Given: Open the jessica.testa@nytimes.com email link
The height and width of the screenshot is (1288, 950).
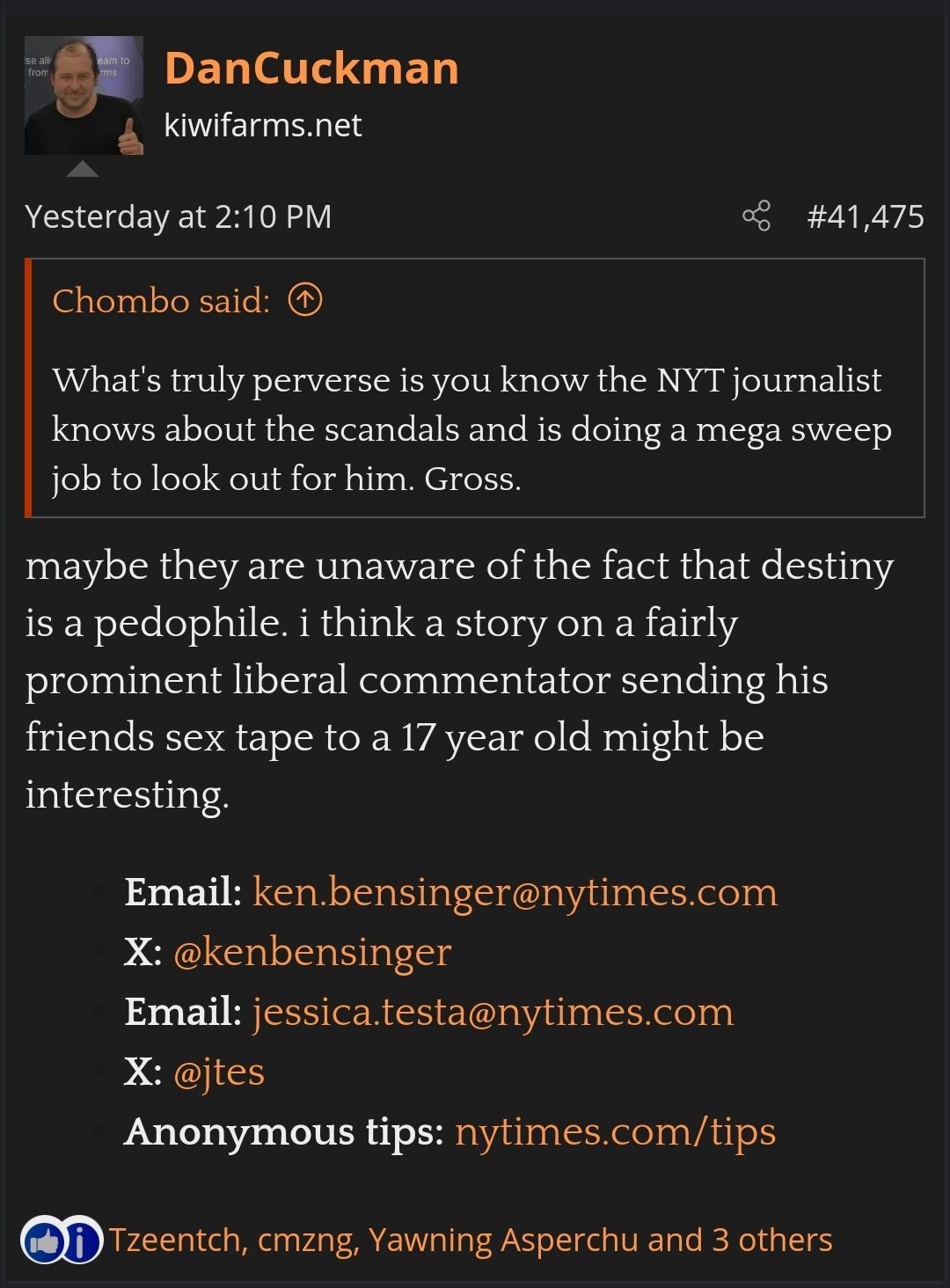Looking at the screenshot, I should click(493, 1012).
